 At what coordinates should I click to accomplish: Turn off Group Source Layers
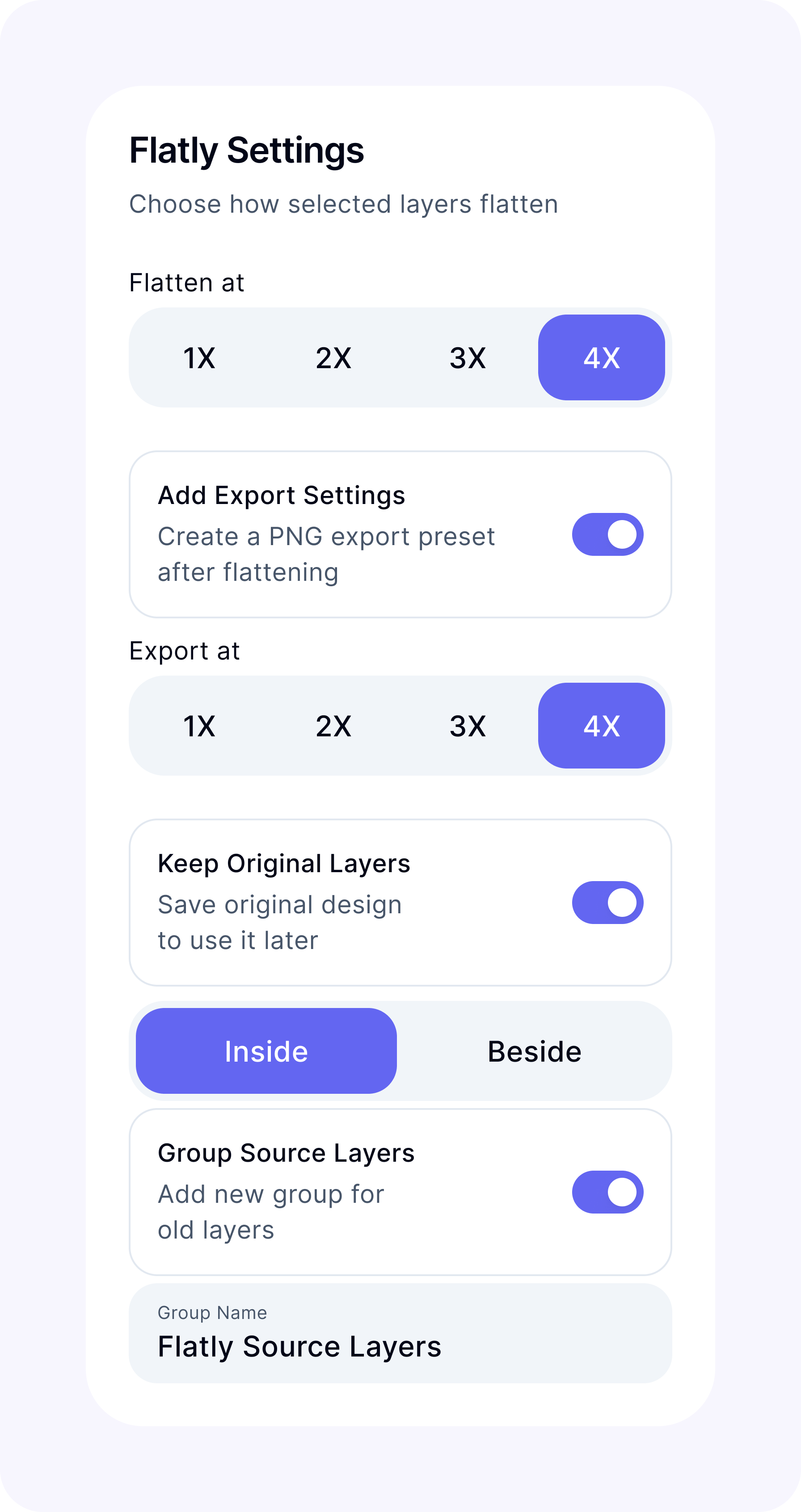pos(608,1192)
